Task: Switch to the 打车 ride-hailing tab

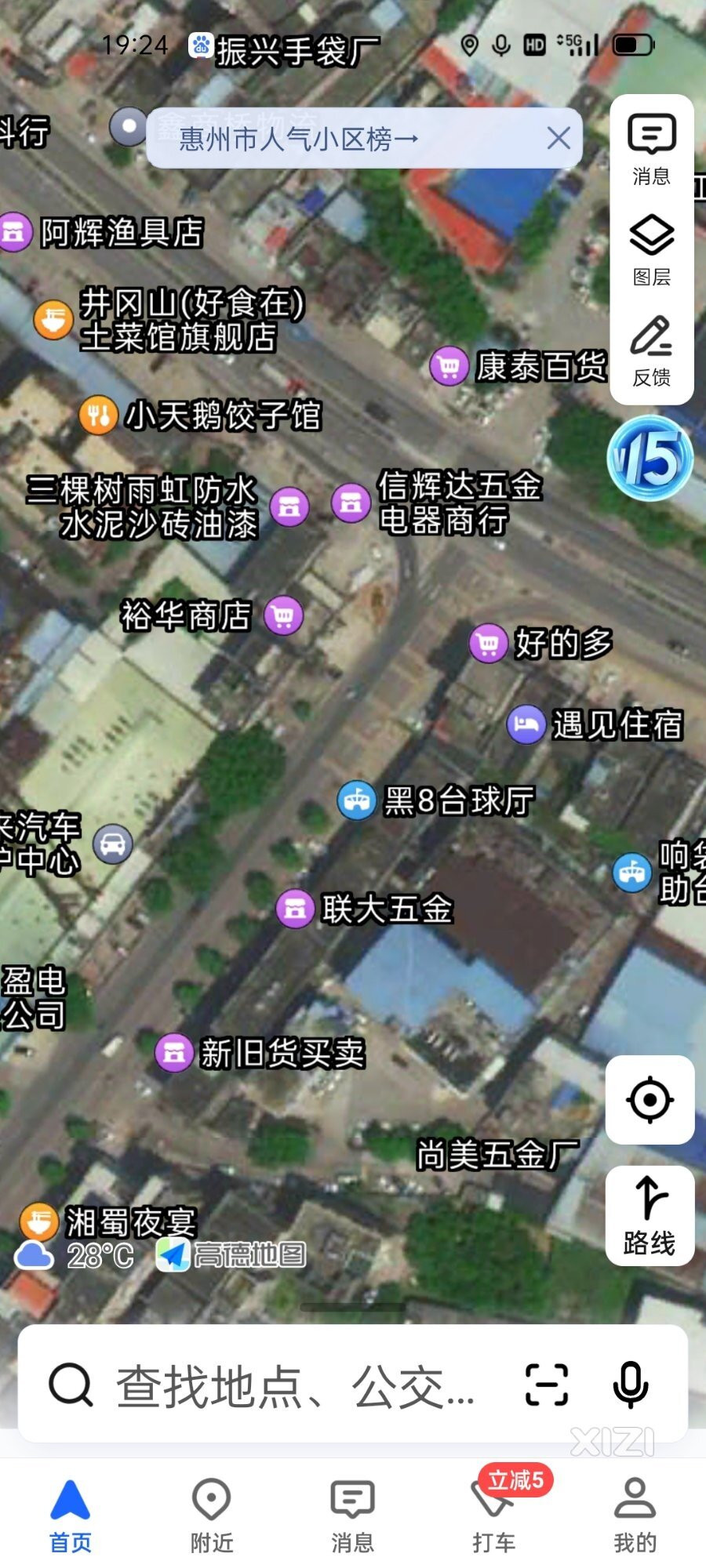Action: [493, 1515]
